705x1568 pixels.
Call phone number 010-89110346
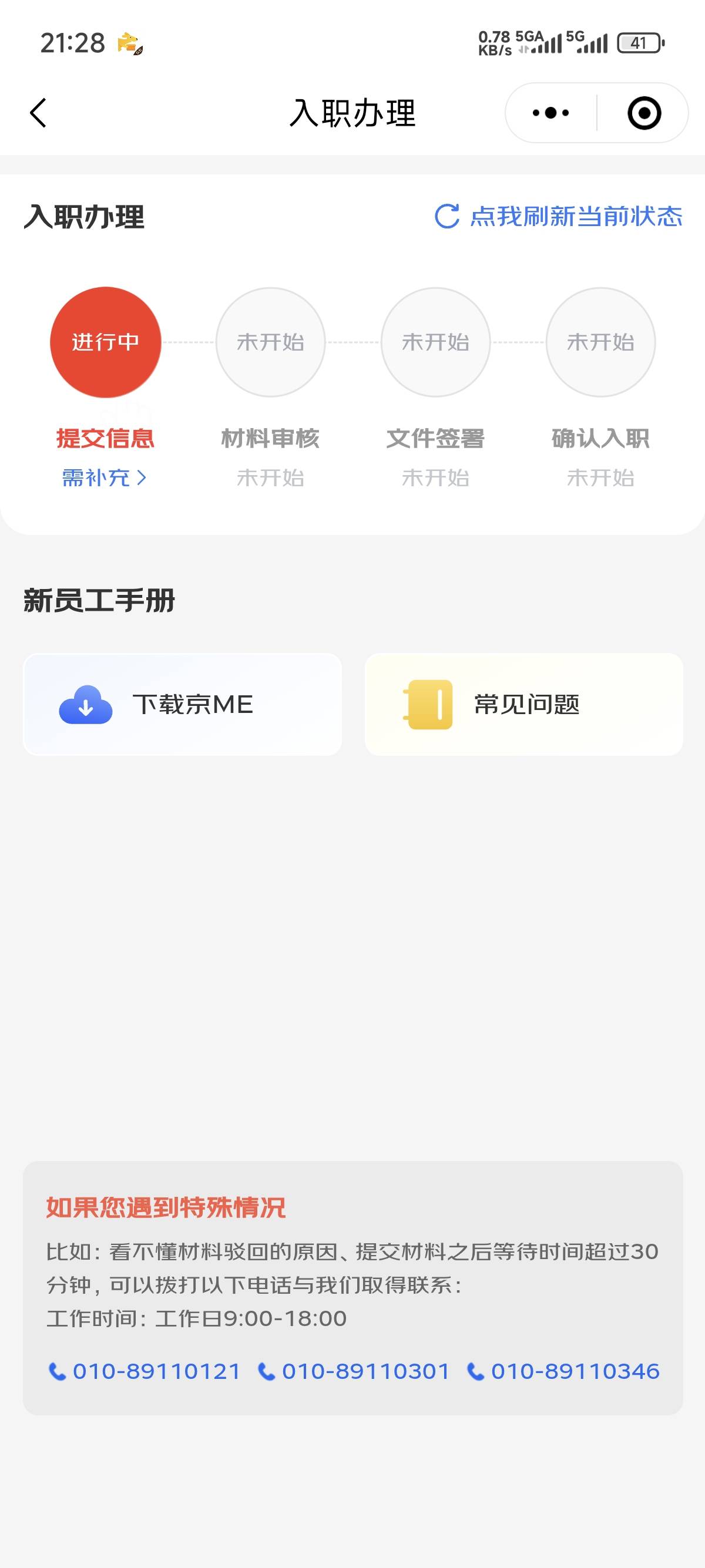(x=563, y=1371)
